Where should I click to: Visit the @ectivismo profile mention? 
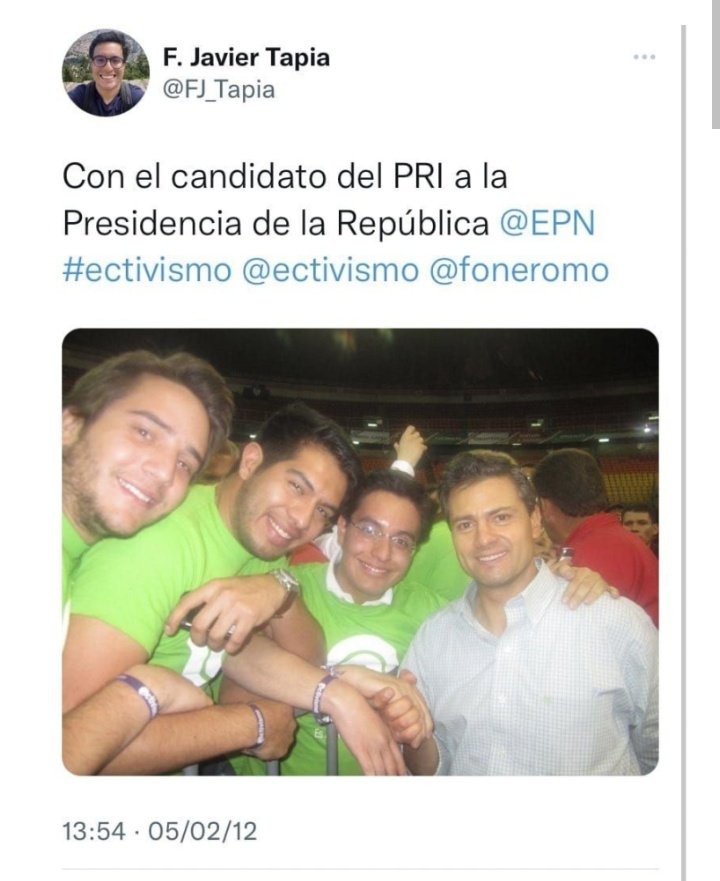pyautogui.click(x=329, y=271)
